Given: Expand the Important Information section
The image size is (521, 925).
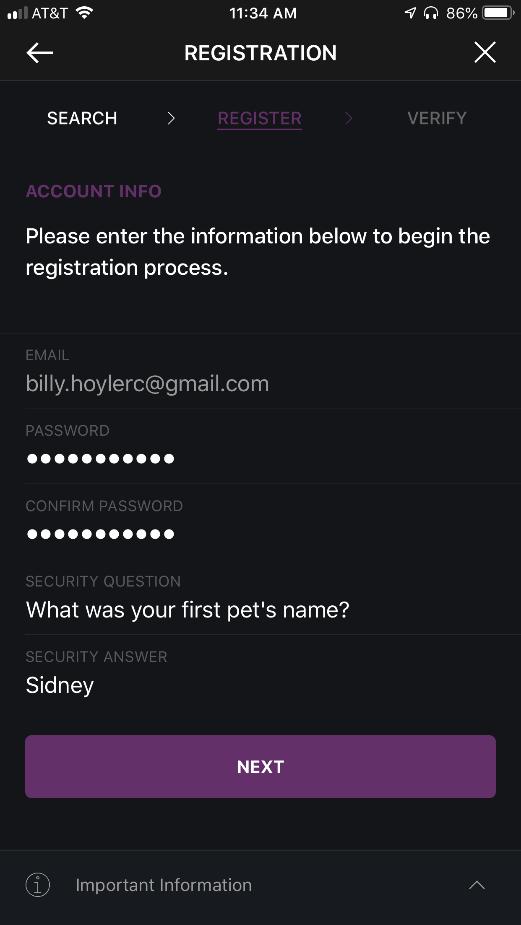Looking at the screenshot, I should 260,885.
